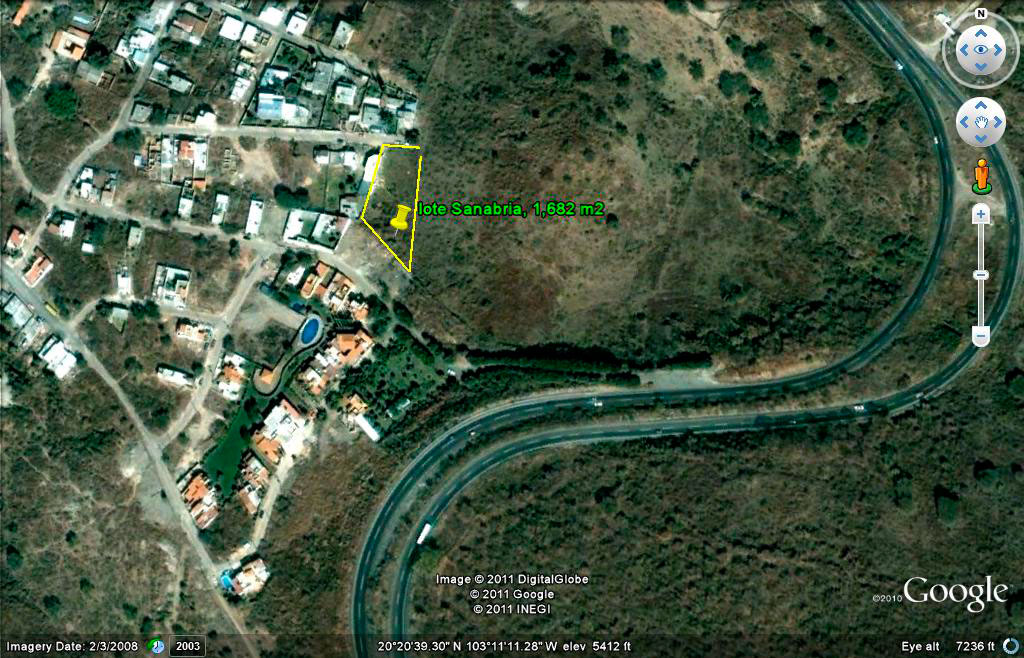
Task: Zoom in with the plus button
Action: (981, 214)
